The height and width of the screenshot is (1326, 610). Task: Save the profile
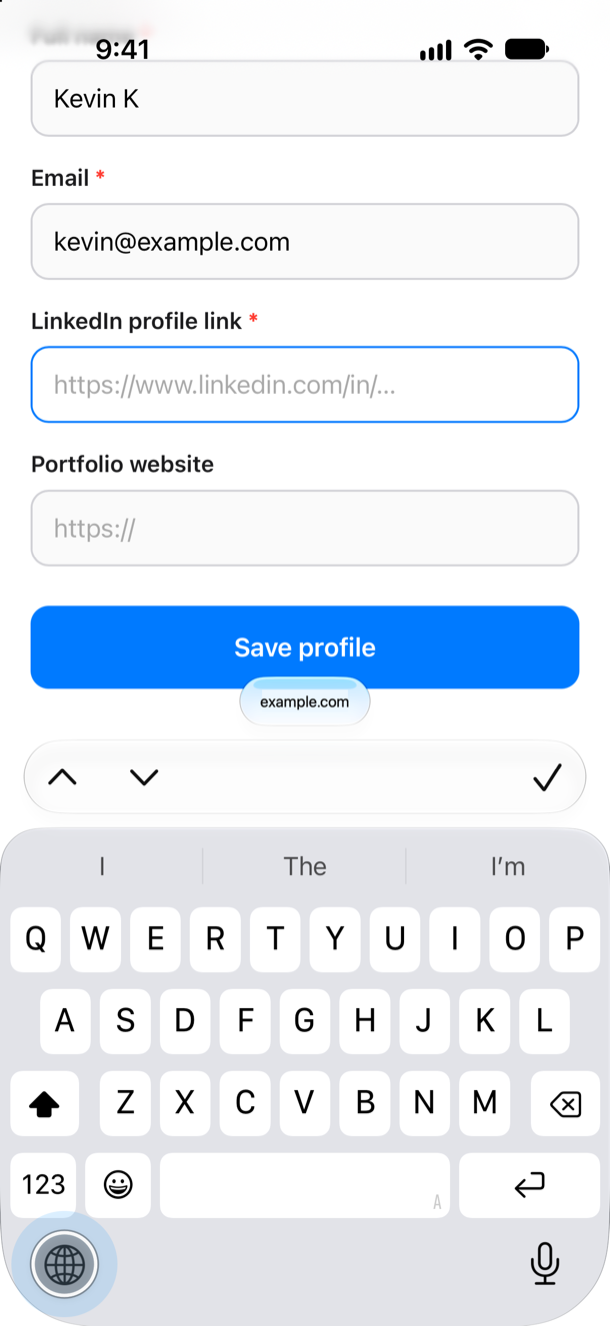[305, 647]
